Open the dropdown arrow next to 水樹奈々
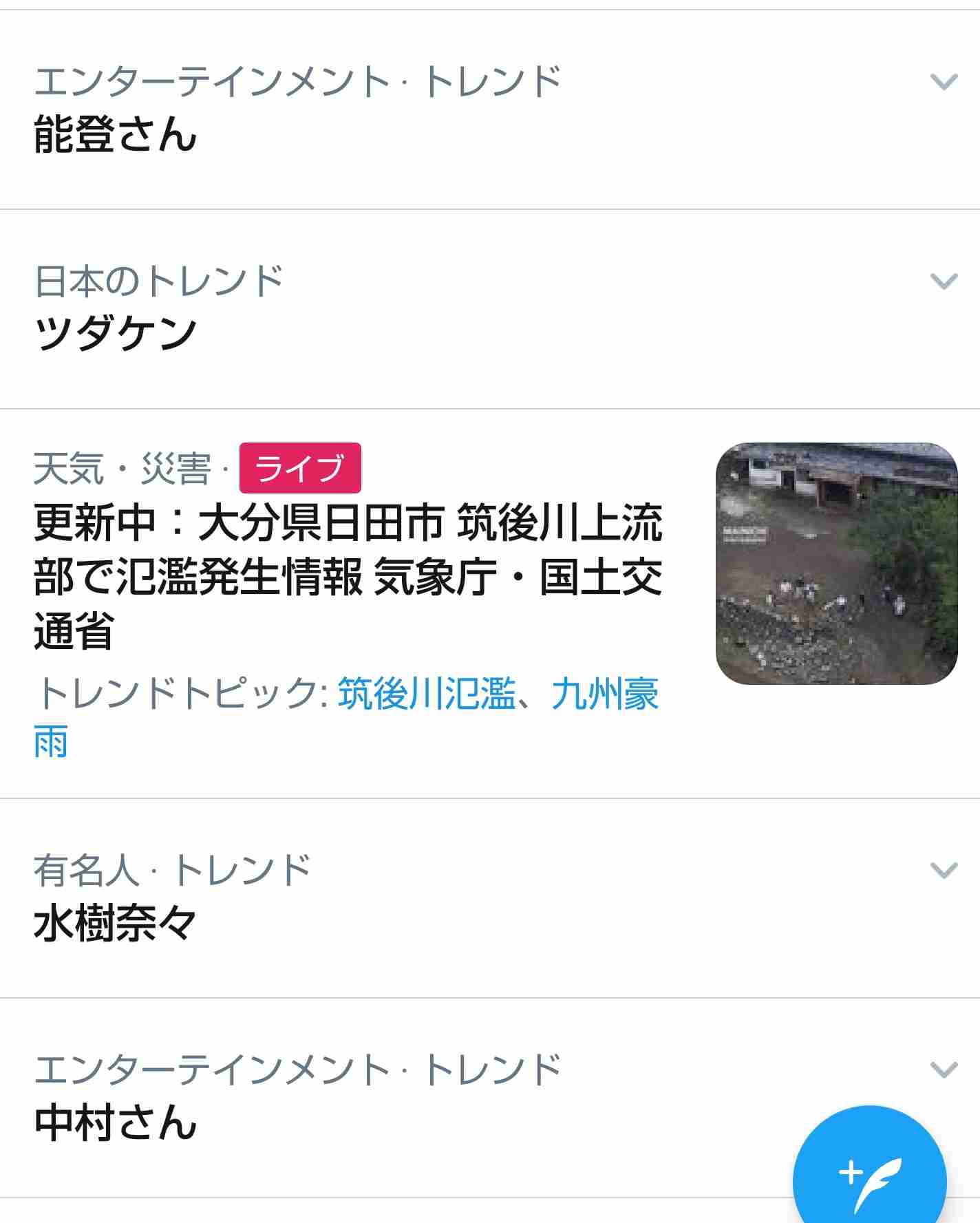 [x=946, y=870]
